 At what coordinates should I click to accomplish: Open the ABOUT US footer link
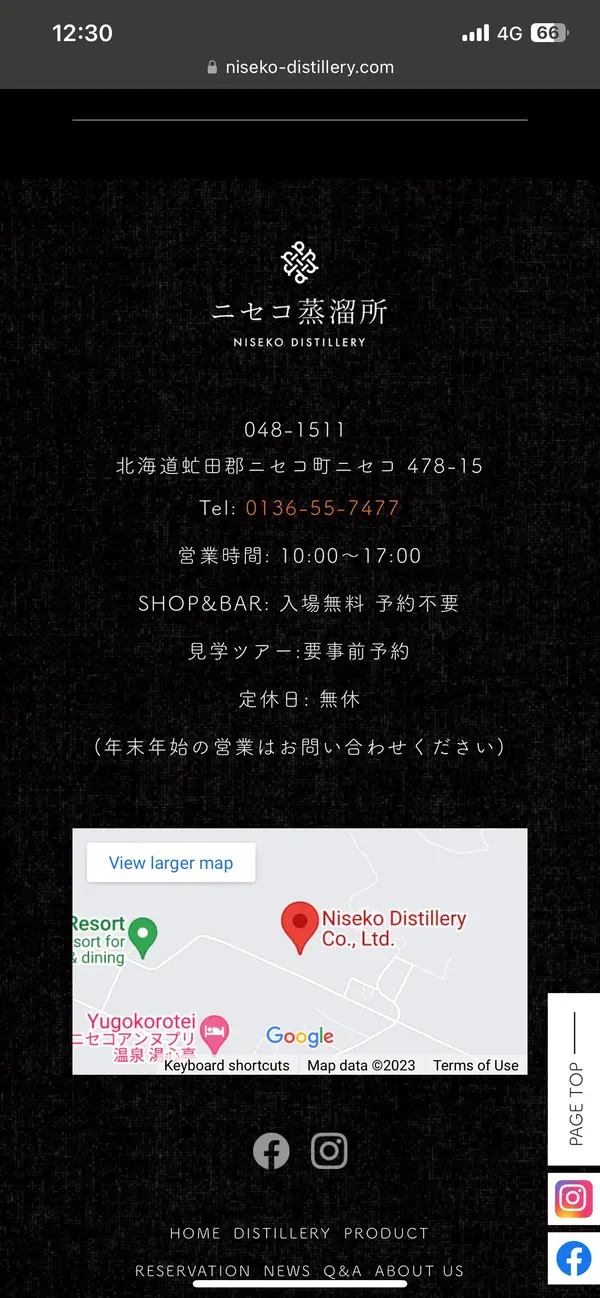coord(420,1271)
